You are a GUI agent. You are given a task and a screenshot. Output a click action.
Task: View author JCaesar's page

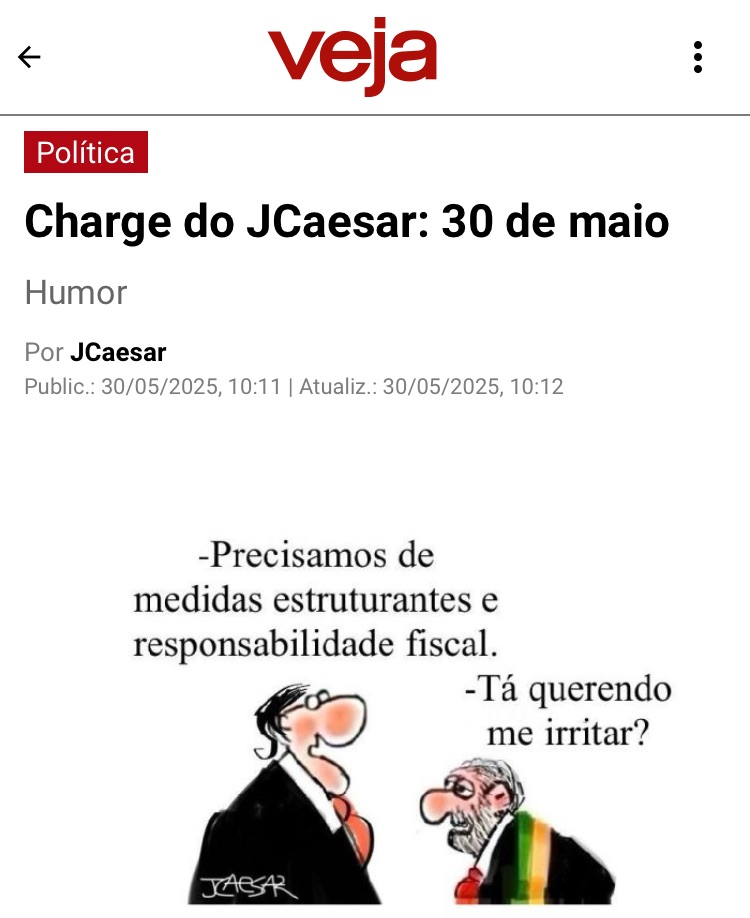pyautogui.click(x=118, y=352)
